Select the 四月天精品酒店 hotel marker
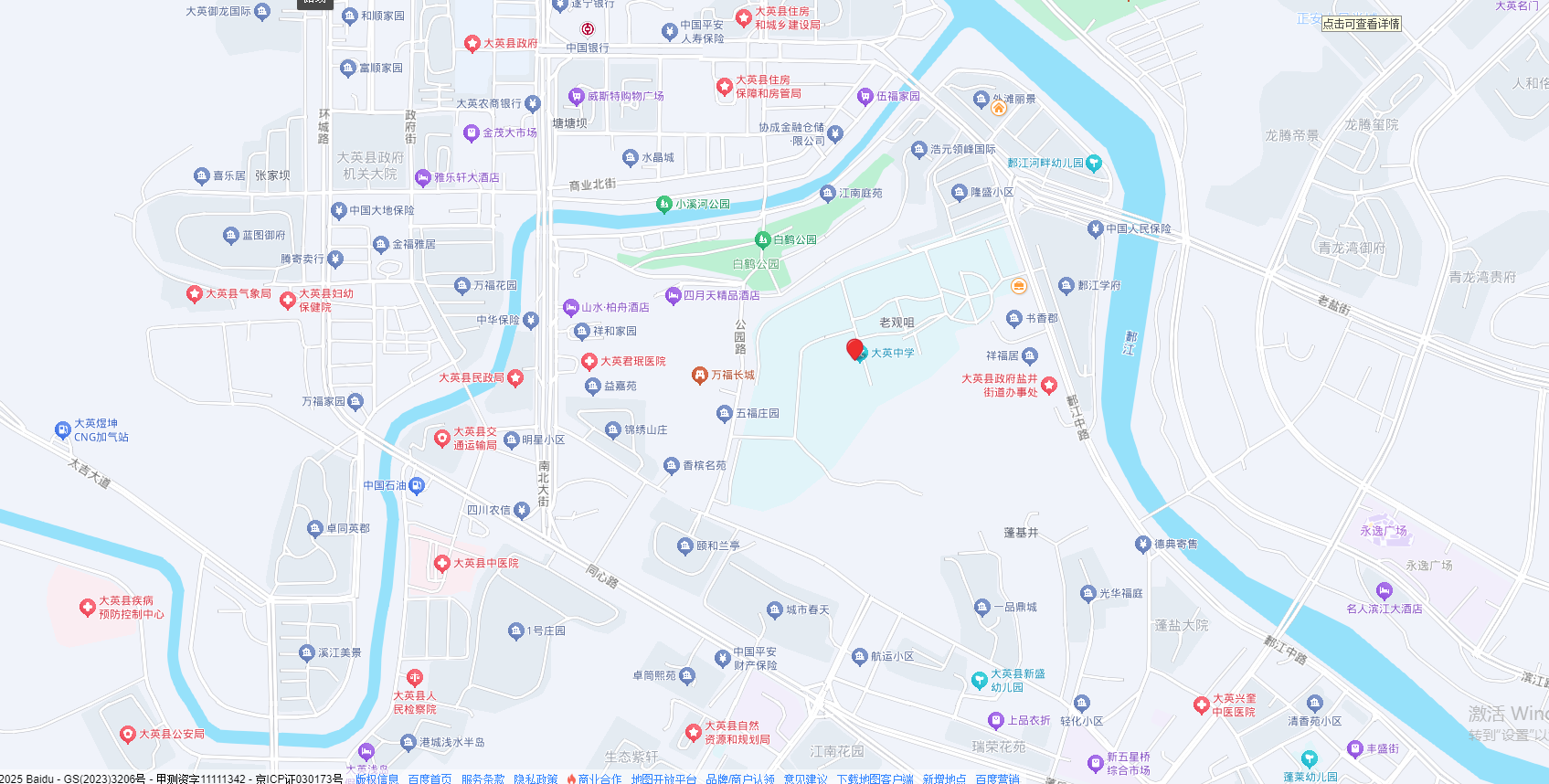The image size is (1549, 784). point(674,295)
